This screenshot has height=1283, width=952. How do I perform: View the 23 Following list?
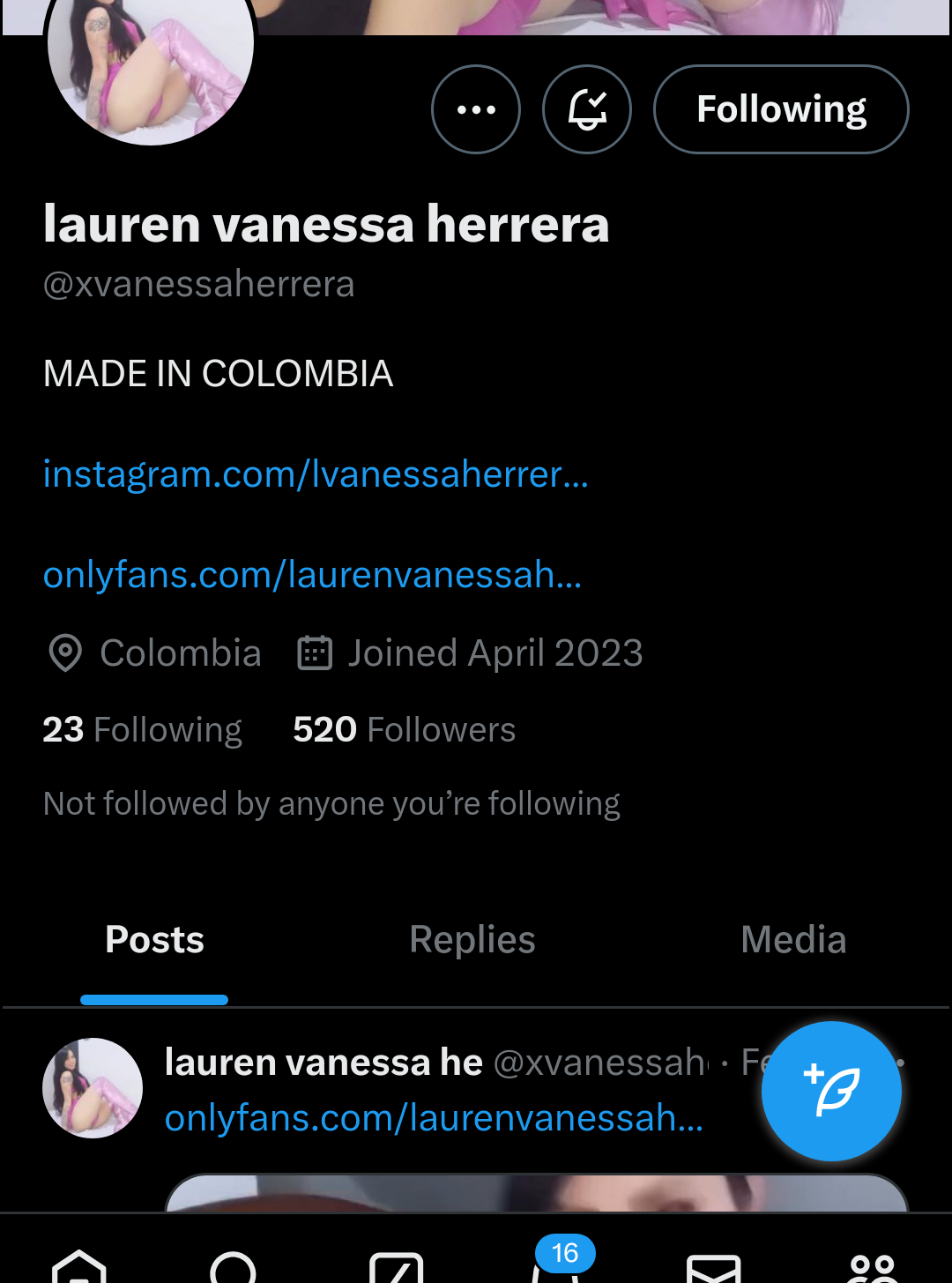[143, 730]
